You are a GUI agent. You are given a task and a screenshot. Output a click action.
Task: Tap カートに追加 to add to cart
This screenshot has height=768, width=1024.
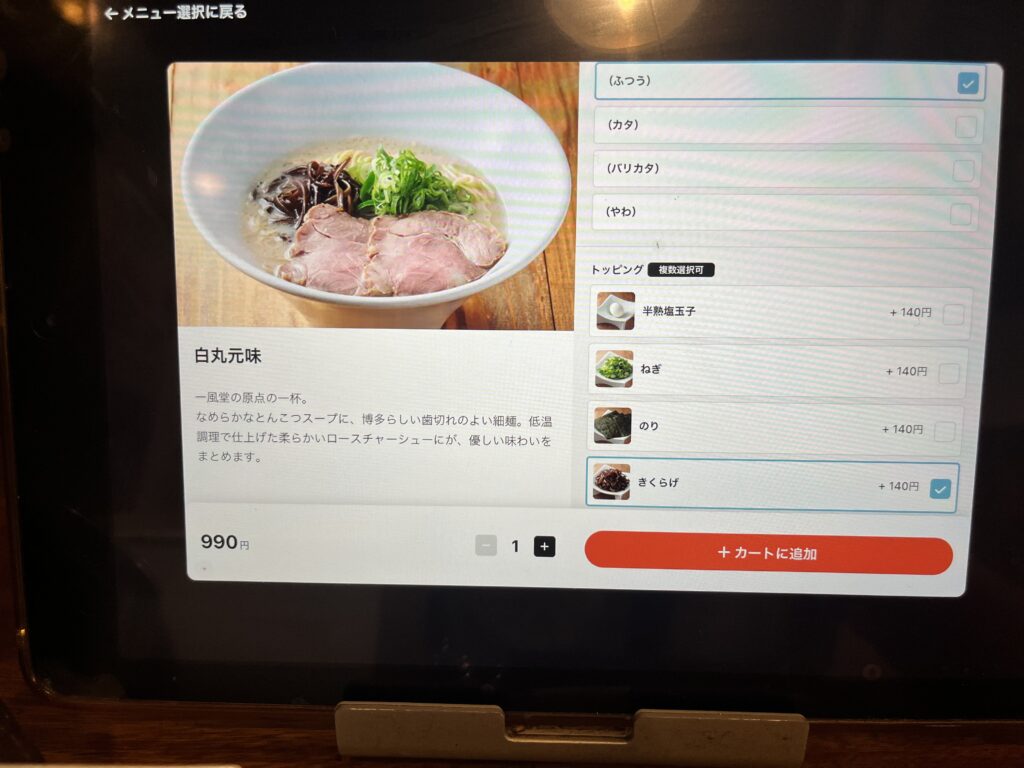(x=768, y=552)
